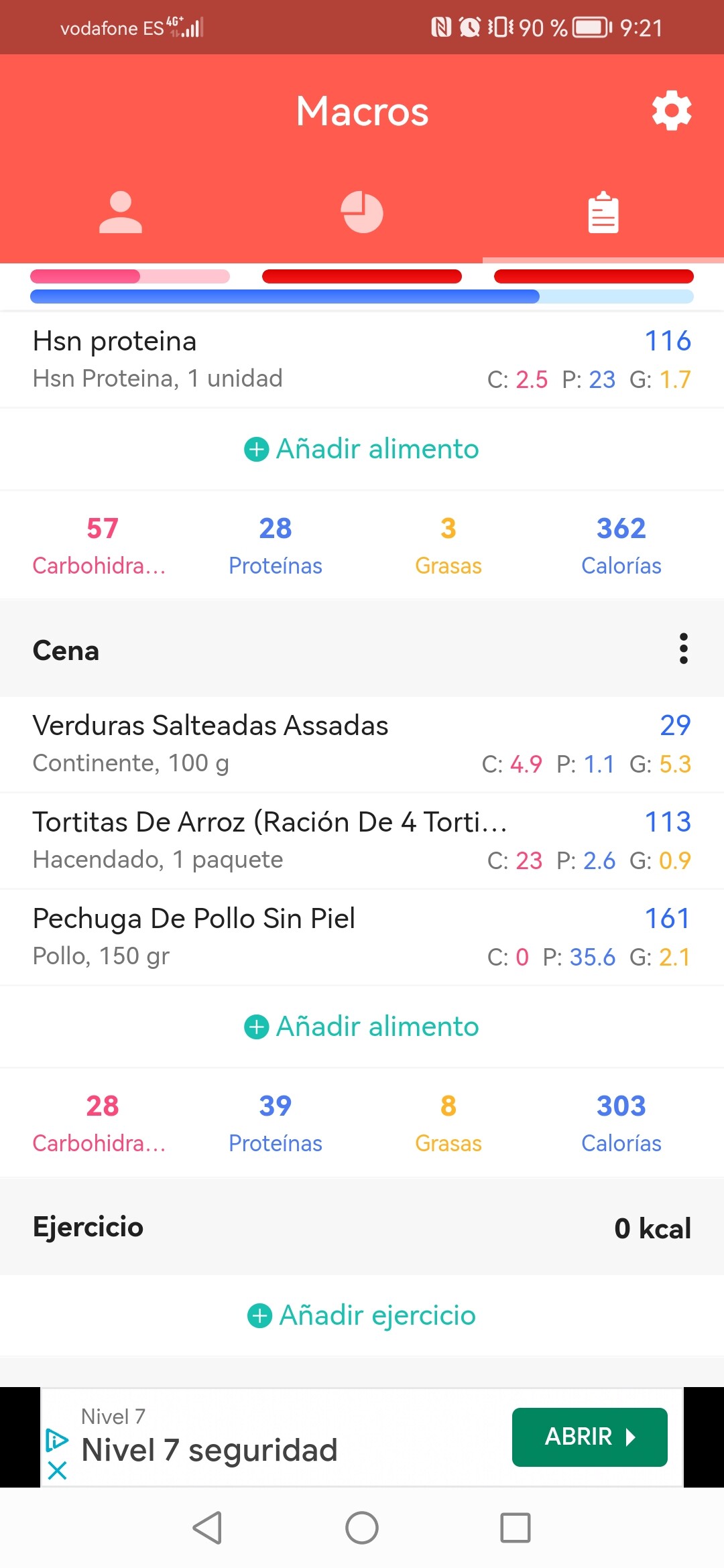The width and height of the screenshot is (724, 1568).
Task: Switch to the profile tab
Action: [x=121, y=212]
